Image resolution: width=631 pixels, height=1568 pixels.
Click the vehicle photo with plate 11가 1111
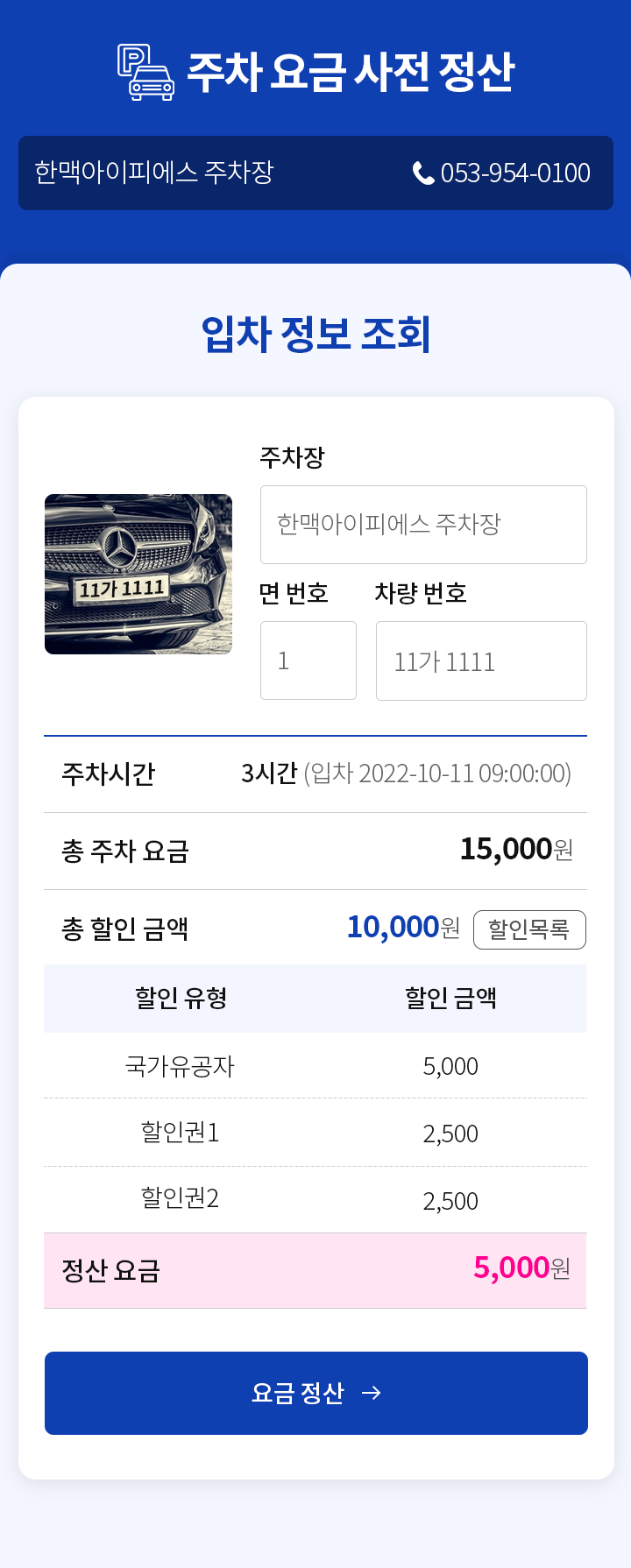click(138, 573)
